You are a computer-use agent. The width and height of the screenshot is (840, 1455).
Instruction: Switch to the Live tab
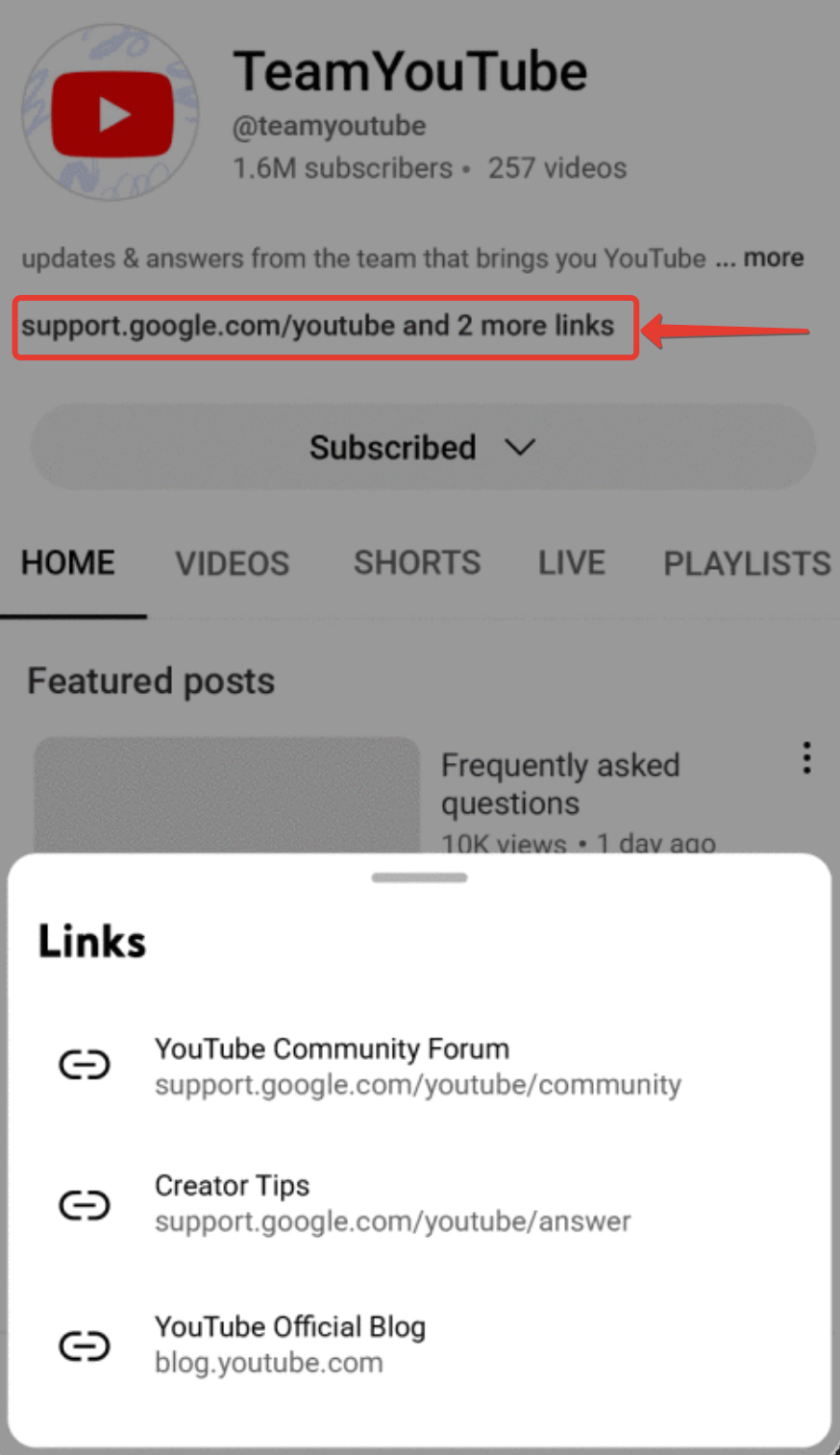click(571, 563)
